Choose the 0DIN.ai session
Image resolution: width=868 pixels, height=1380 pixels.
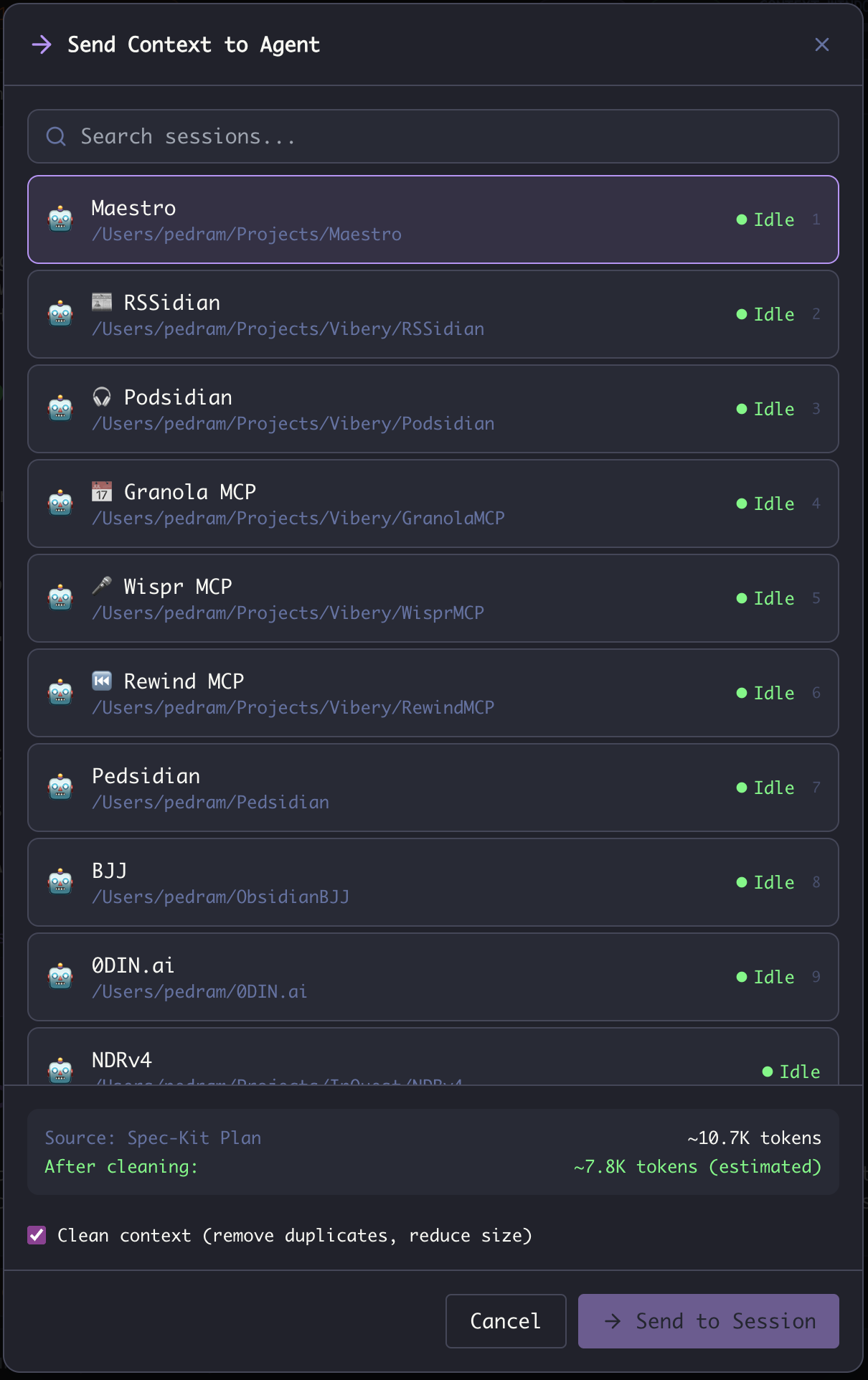coord(433,977)
